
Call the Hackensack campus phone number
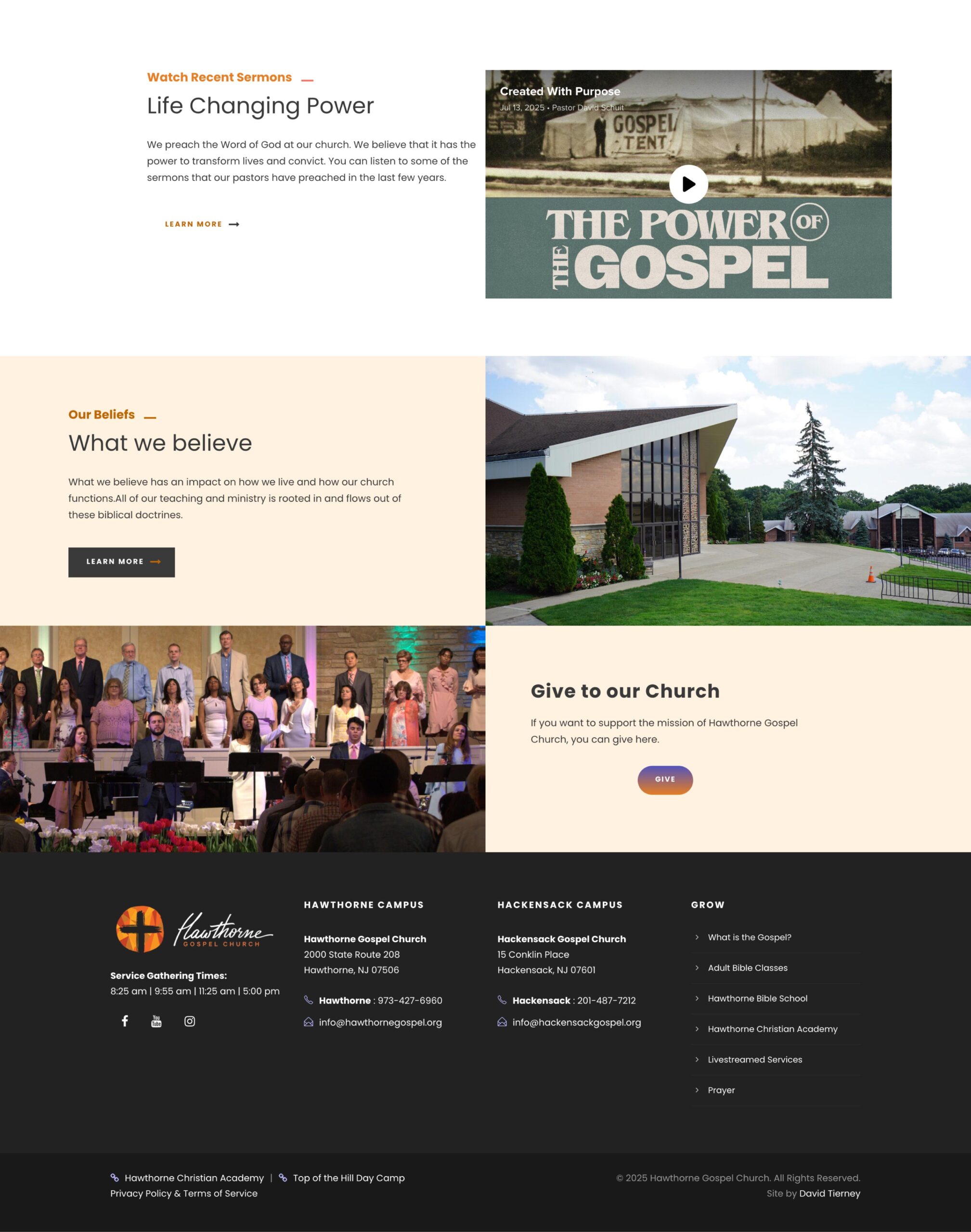tap(606, 1000)
